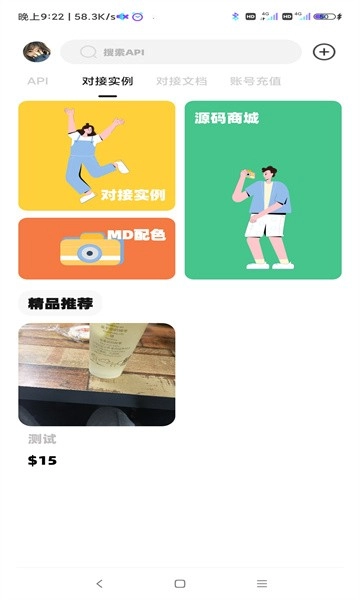The height and width of the screenshot is (600, 360).
Task: Tap the plus add icon
Action: tap(324, 52)
